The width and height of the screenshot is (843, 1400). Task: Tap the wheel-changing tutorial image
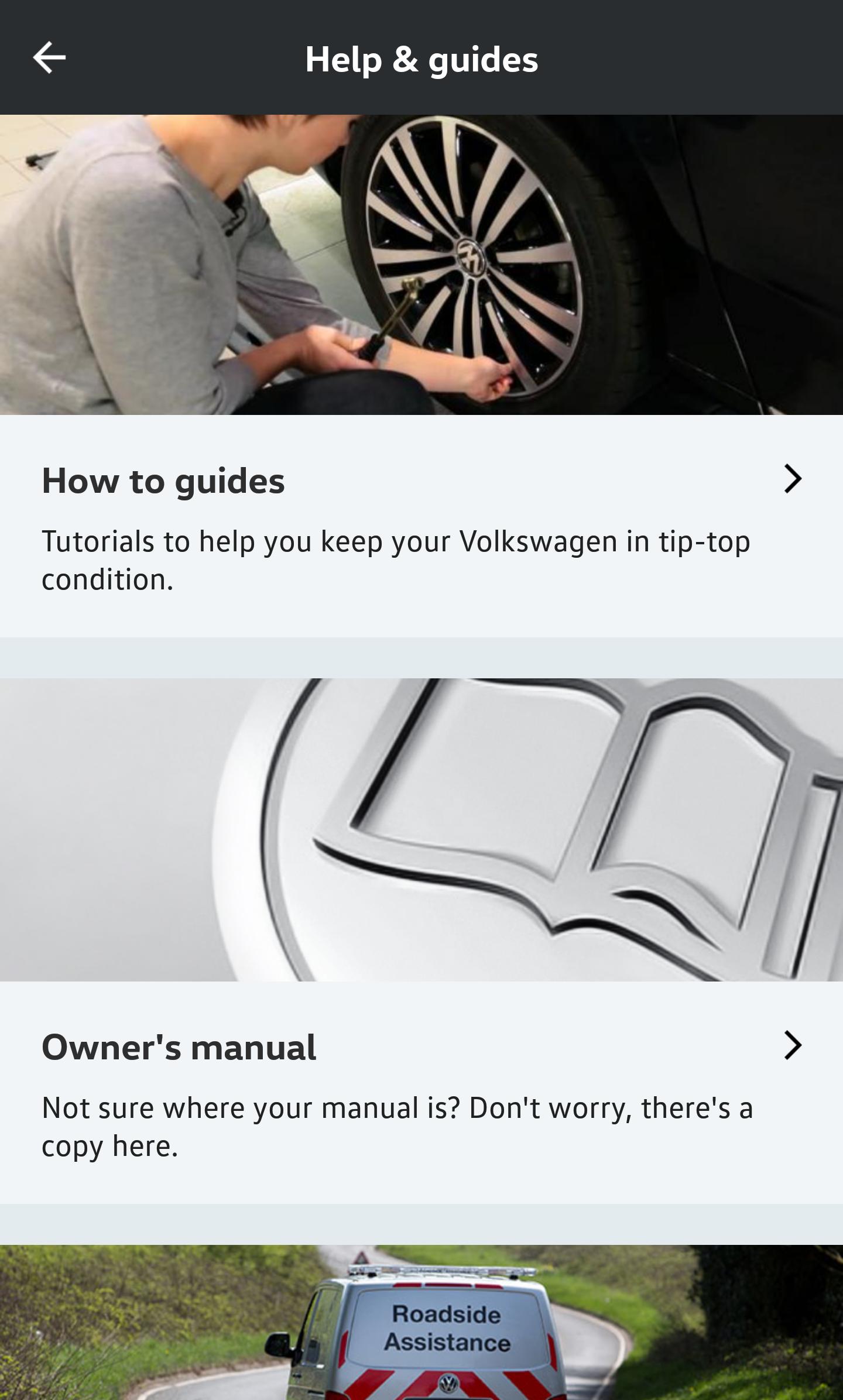tap(421, 265)
